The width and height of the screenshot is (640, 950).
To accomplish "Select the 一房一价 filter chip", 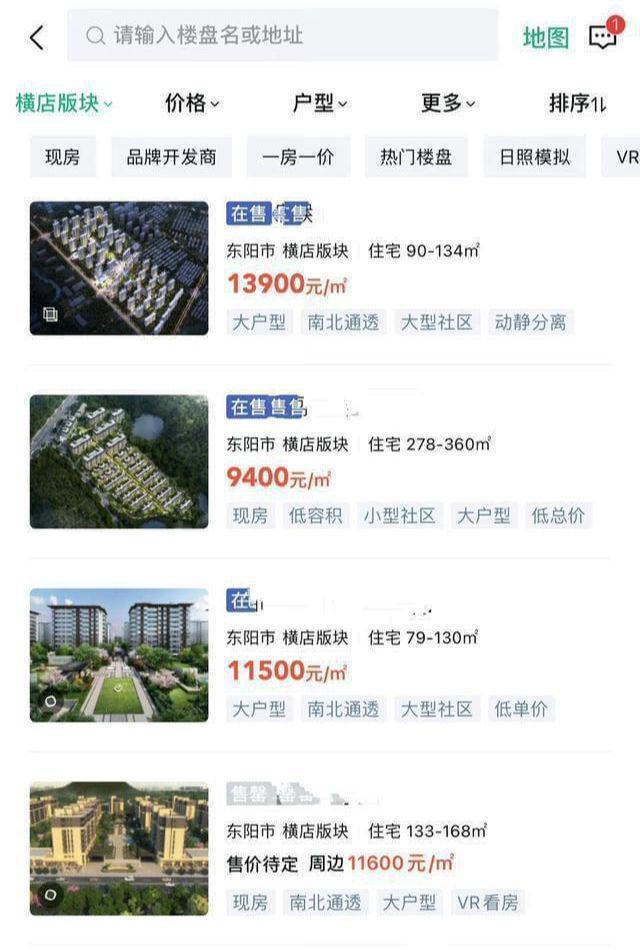I will click(x=298, y=157).
